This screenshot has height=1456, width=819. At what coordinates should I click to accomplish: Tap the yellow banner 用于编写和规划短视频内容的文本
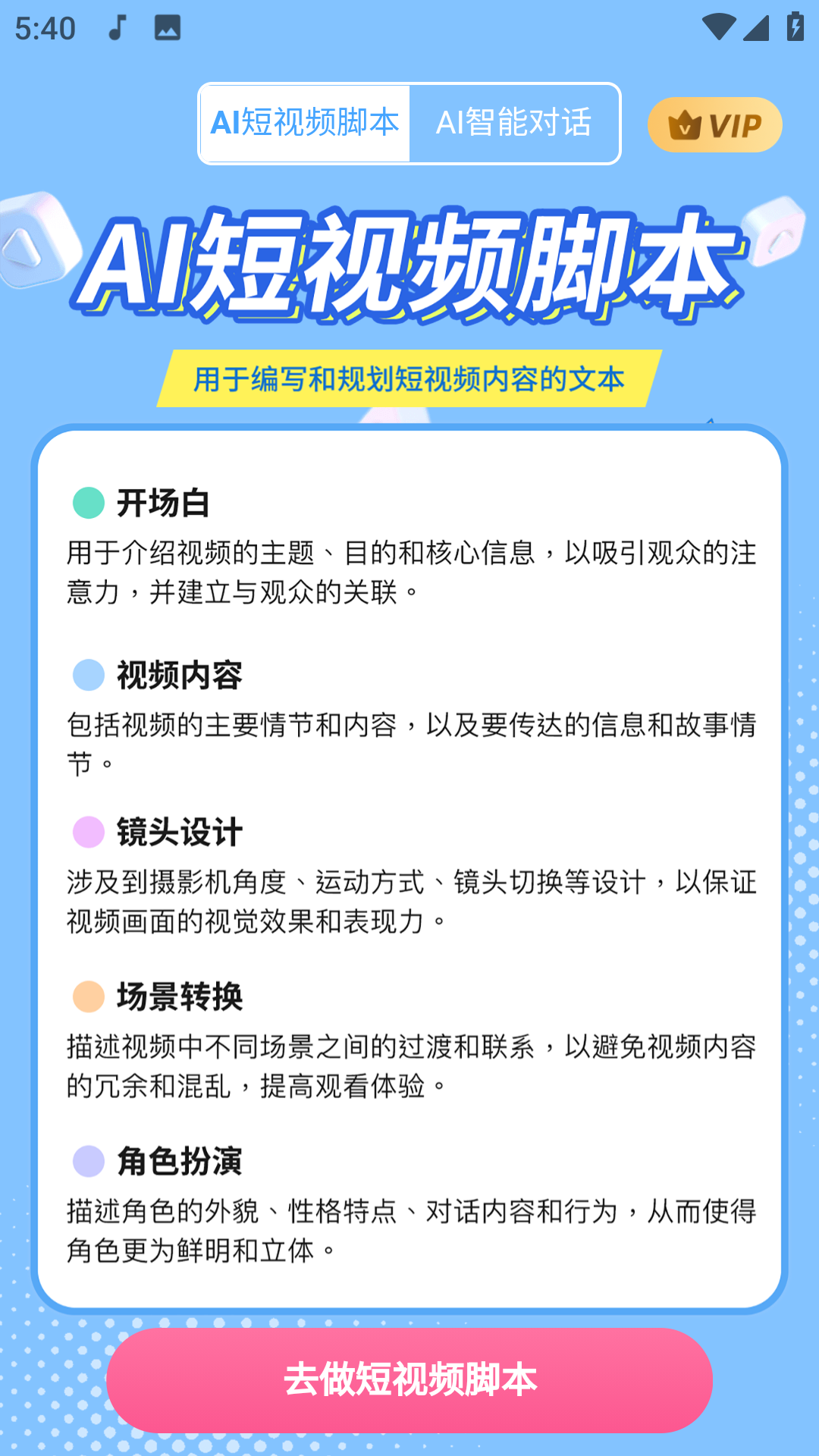pyautogui.click(x=409, y=381)
